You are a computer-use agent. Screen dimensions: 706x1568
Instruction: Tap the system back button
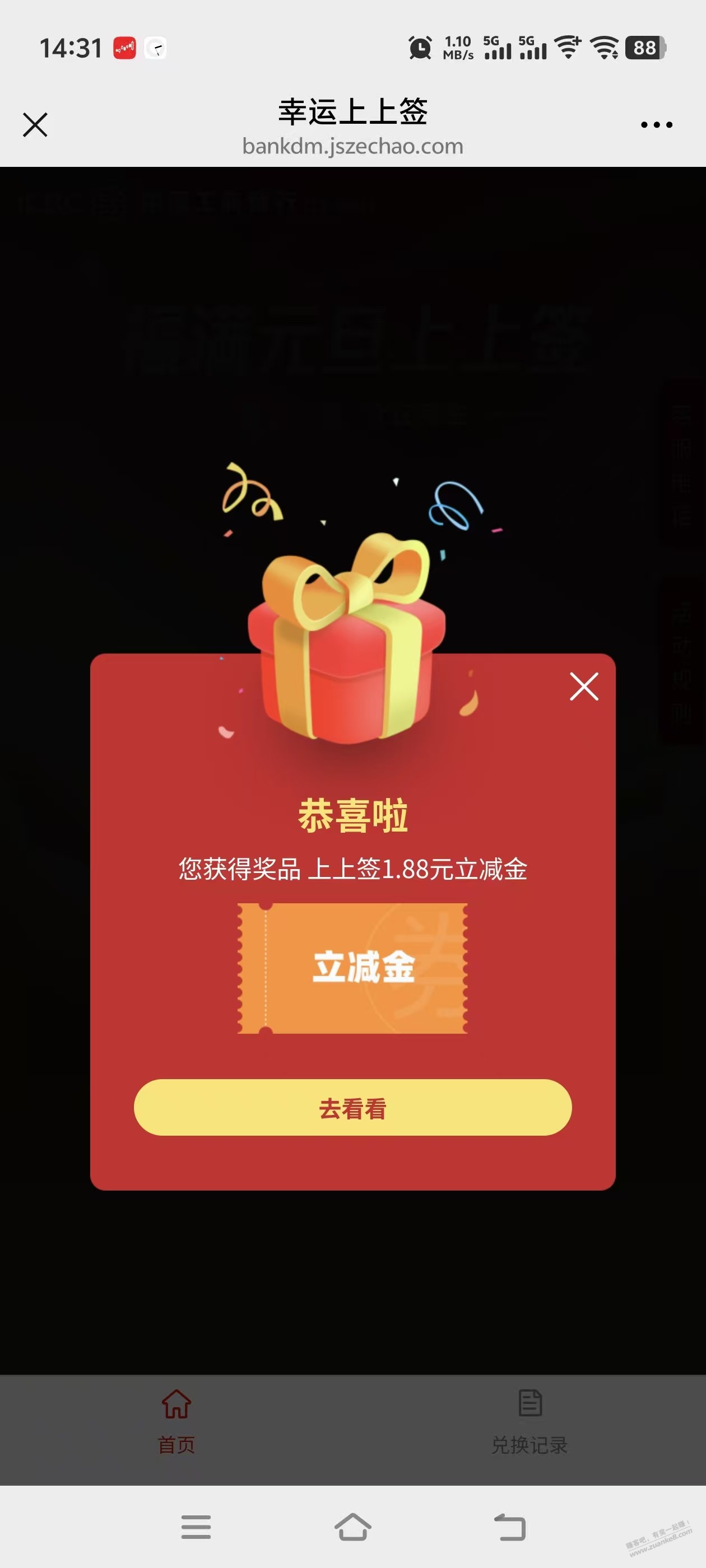tap(509, 1527)
